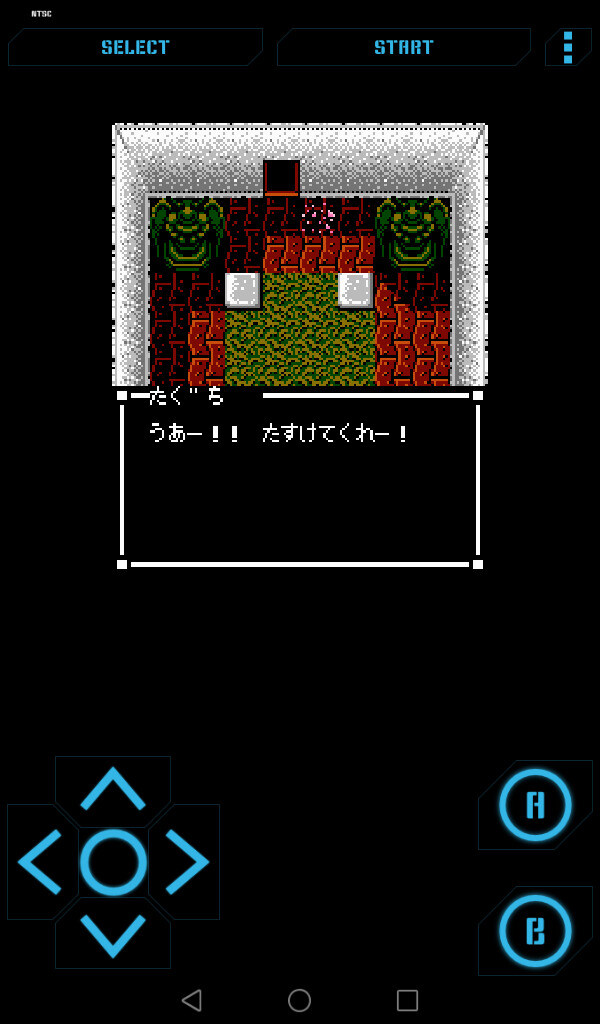Tap the D-pad up arrow
The width and height of the screenshot is (600, 1024).
(x=113, y=789)
